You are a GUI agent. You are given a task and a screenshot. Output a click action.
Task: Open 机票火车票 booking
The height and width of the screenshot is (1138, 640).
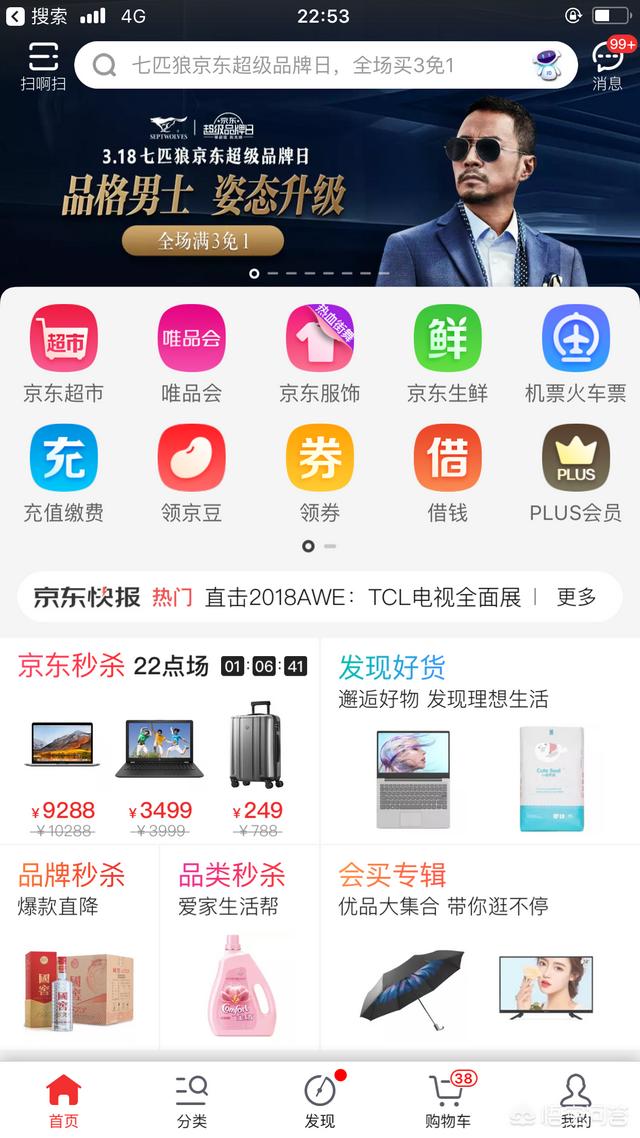coord(575,355)
